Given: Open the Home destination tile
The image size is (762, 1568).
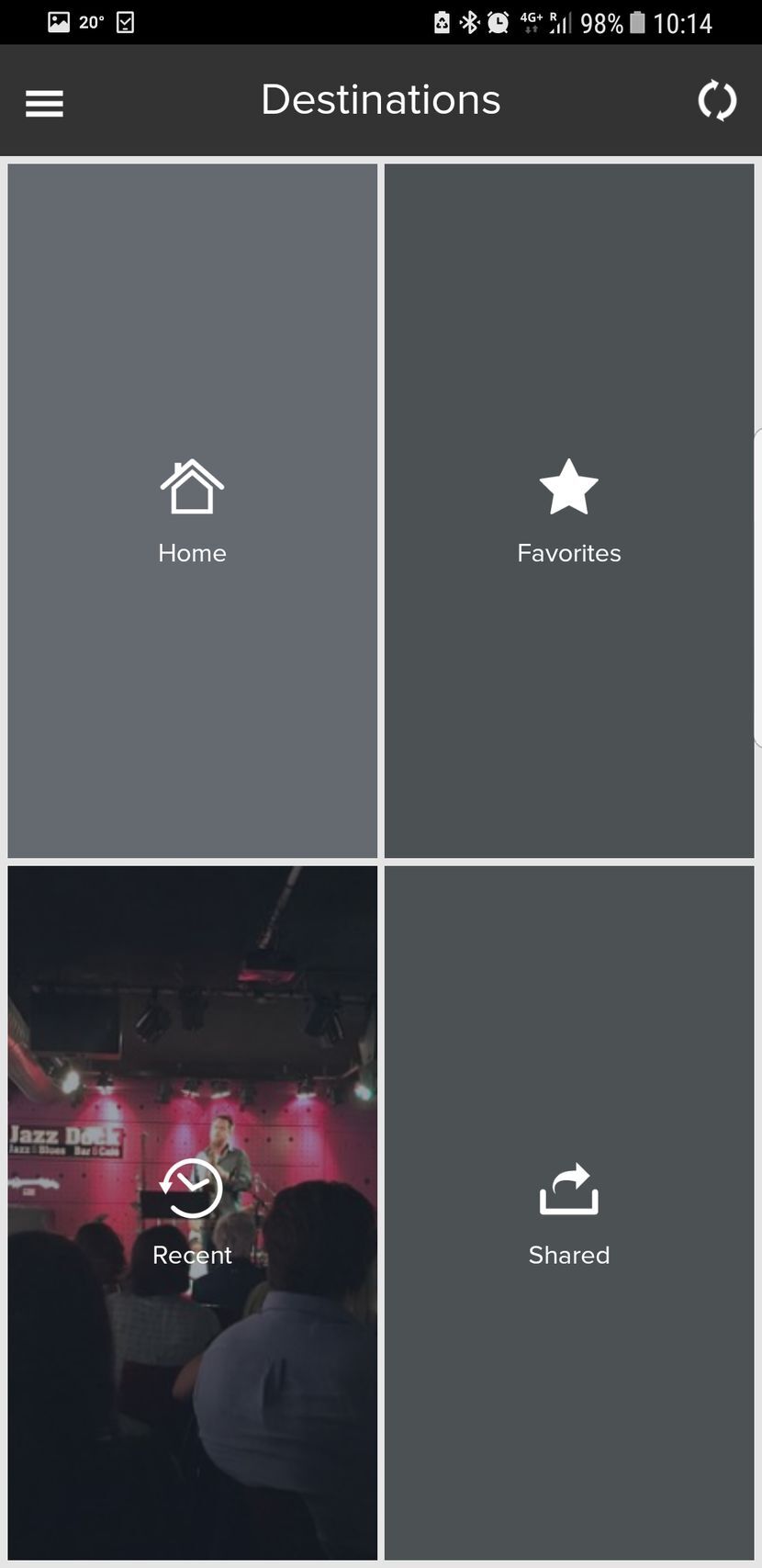Looking at the screenshot, I should coord(192,511).
